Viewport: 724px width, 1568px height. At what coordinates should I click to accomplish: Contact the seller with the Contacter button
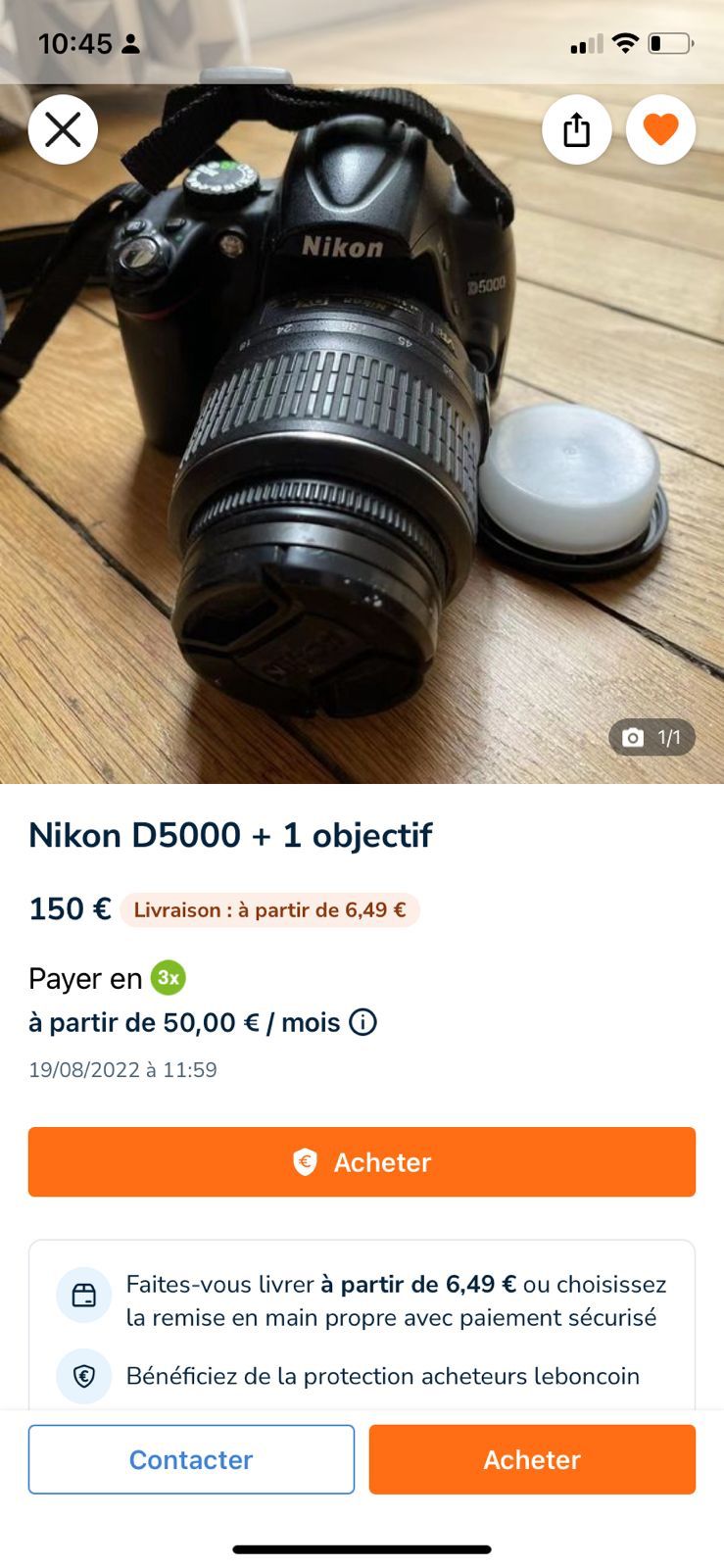191,1459
